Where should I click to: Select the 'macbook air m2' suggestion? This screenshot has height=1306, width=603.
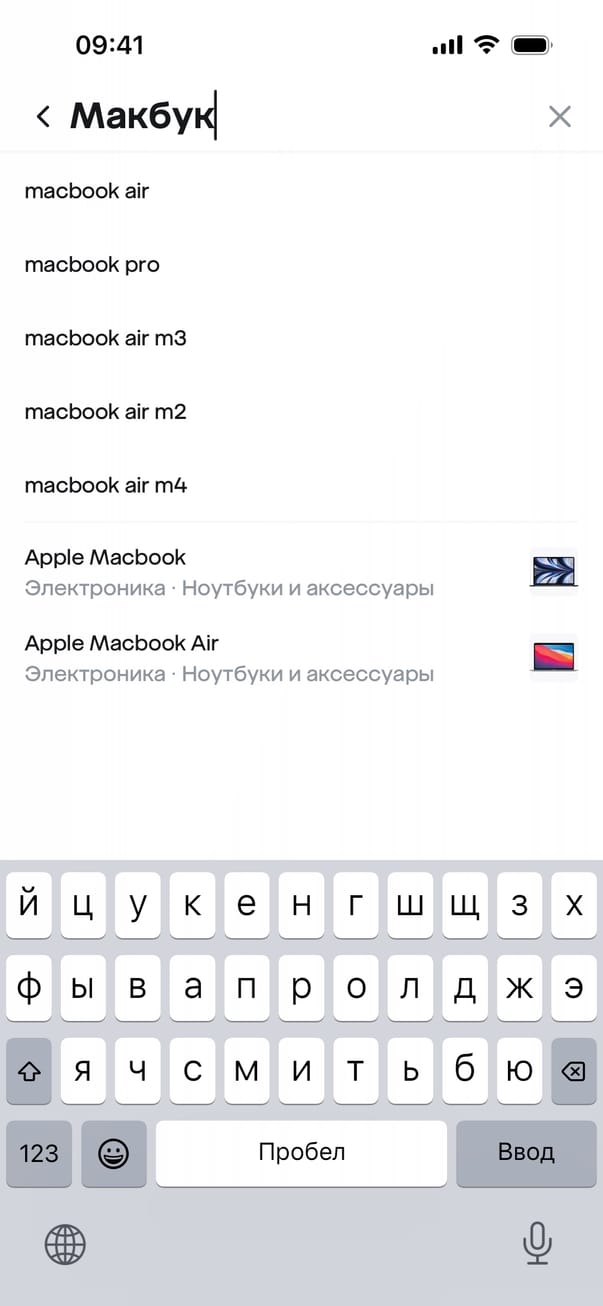105,412
